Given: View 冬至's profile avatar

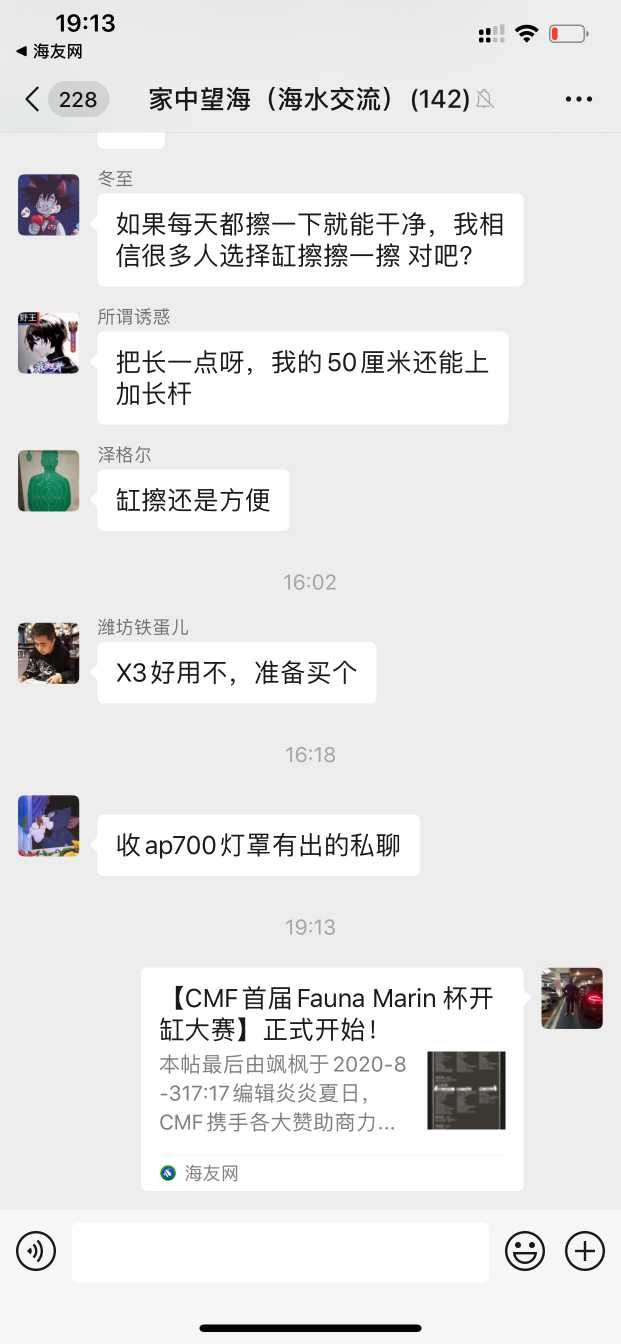Looking at the screenshot, I should 49,205.
